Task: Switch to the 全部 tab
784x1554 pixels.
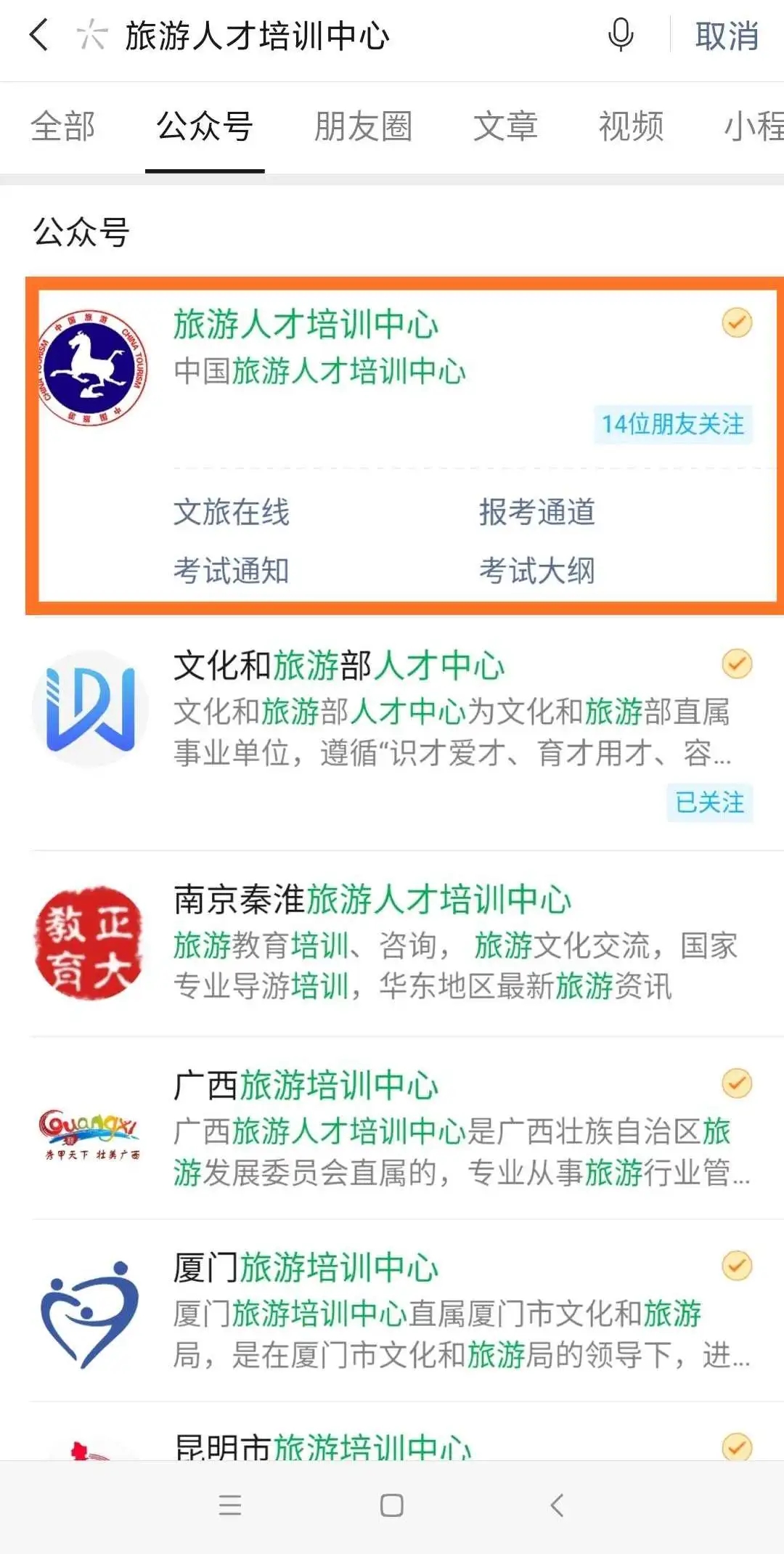Action: (62, 127)
